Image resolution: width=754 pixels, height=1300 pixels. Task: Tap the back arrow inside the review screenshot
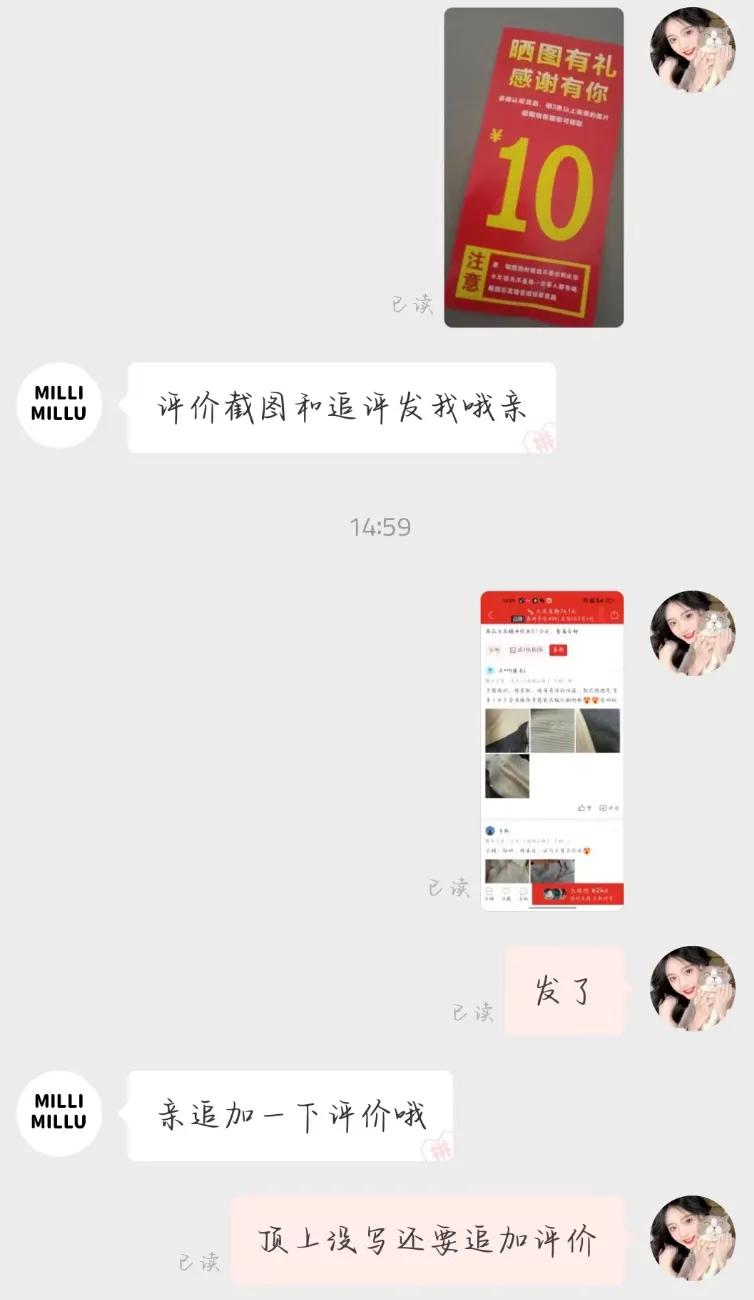[489, 614]
